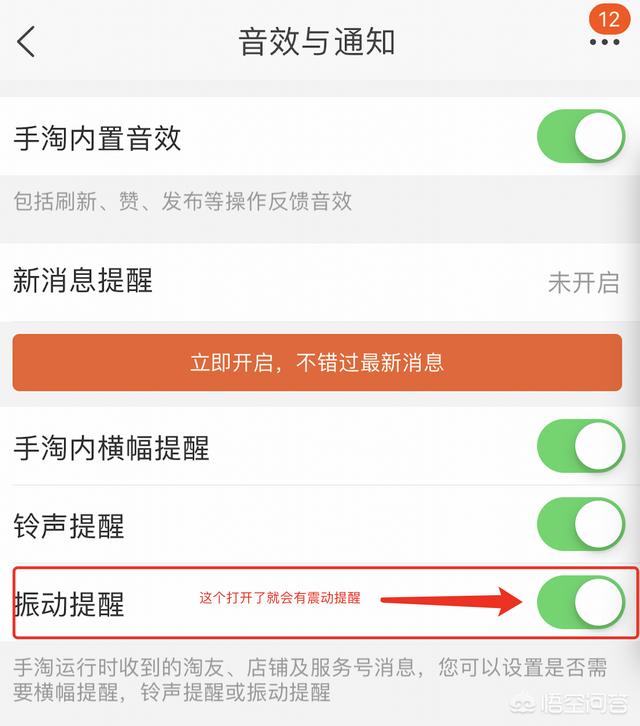Screen dimensions: 640x726
Task: Toggle 振动提醒 switch
Action: click(580, 602)
